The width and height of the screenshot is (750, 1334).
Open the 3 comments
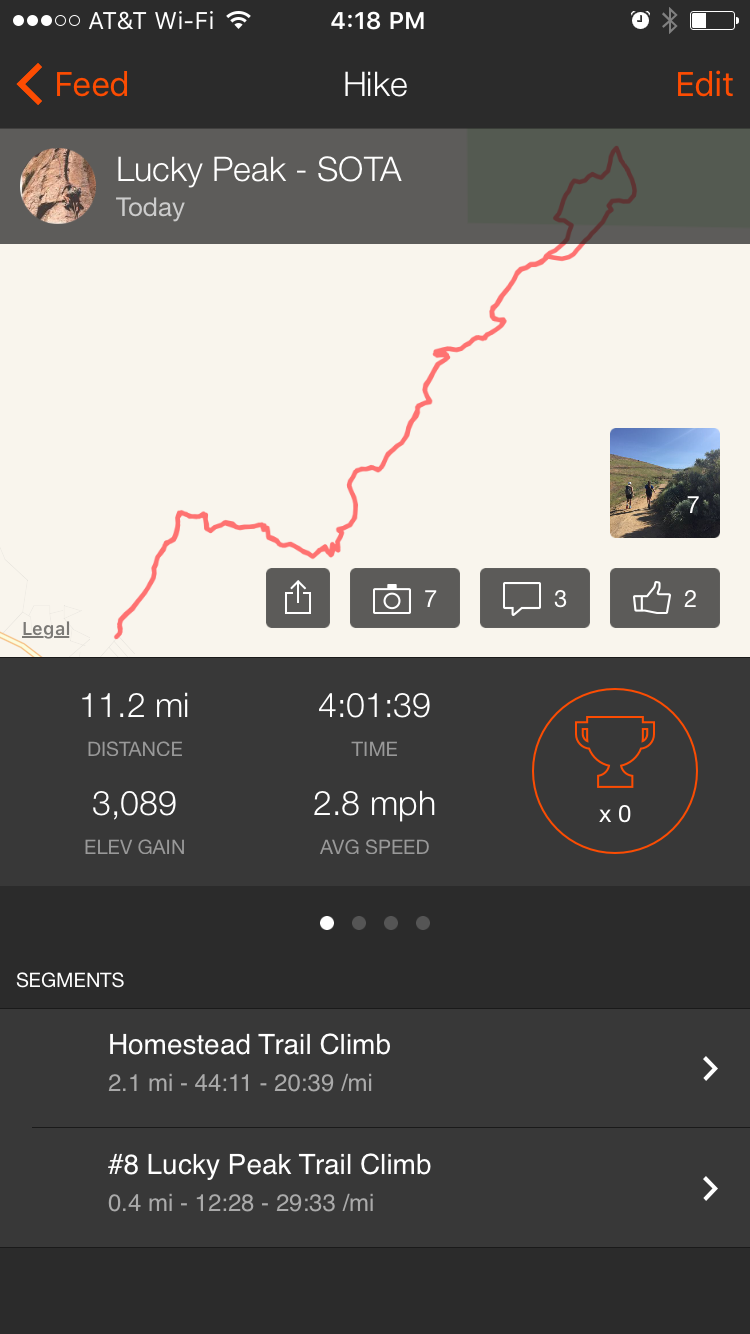tap(535, 598)
